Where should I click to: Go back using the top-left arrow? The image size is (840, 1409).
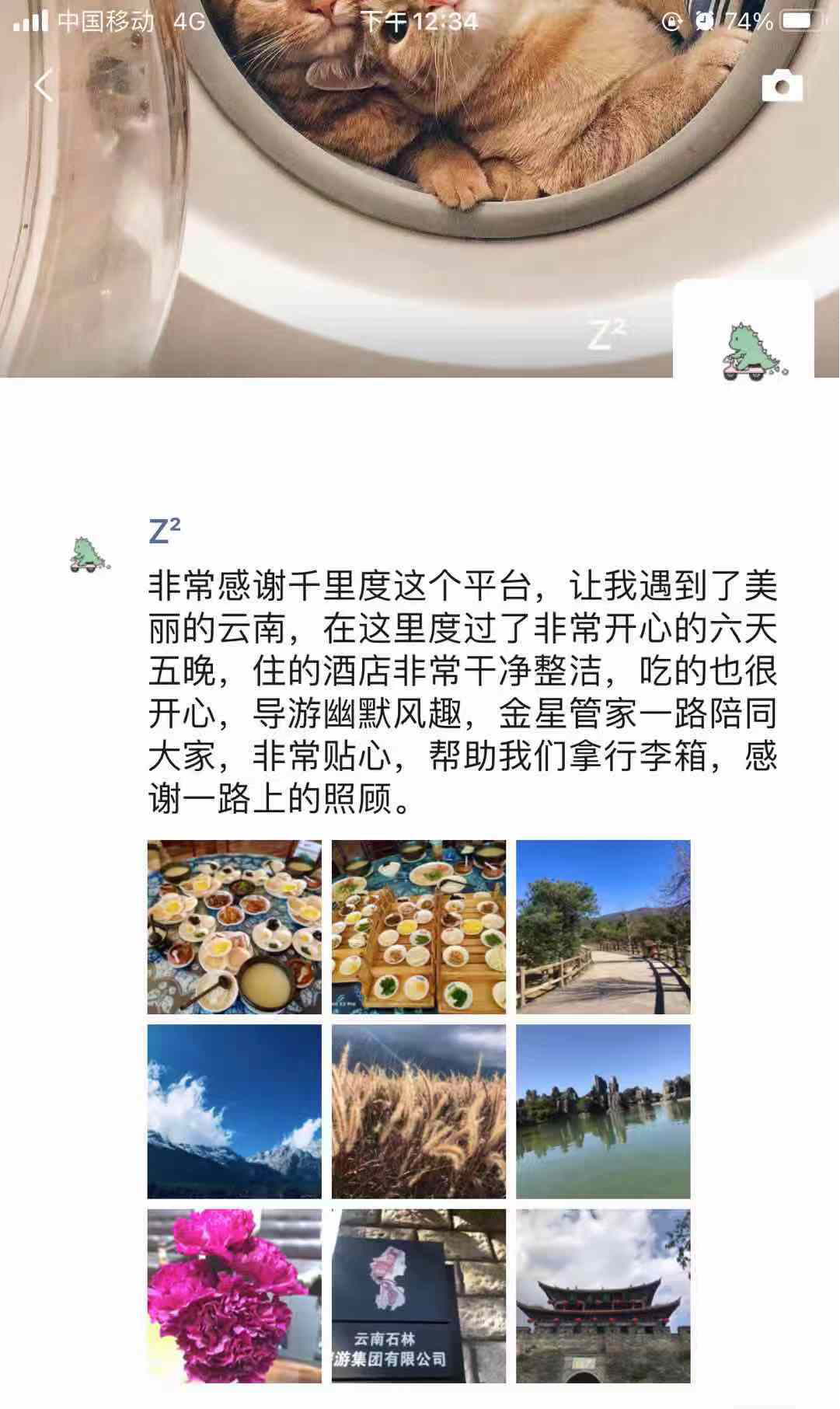tap(44, 85)
